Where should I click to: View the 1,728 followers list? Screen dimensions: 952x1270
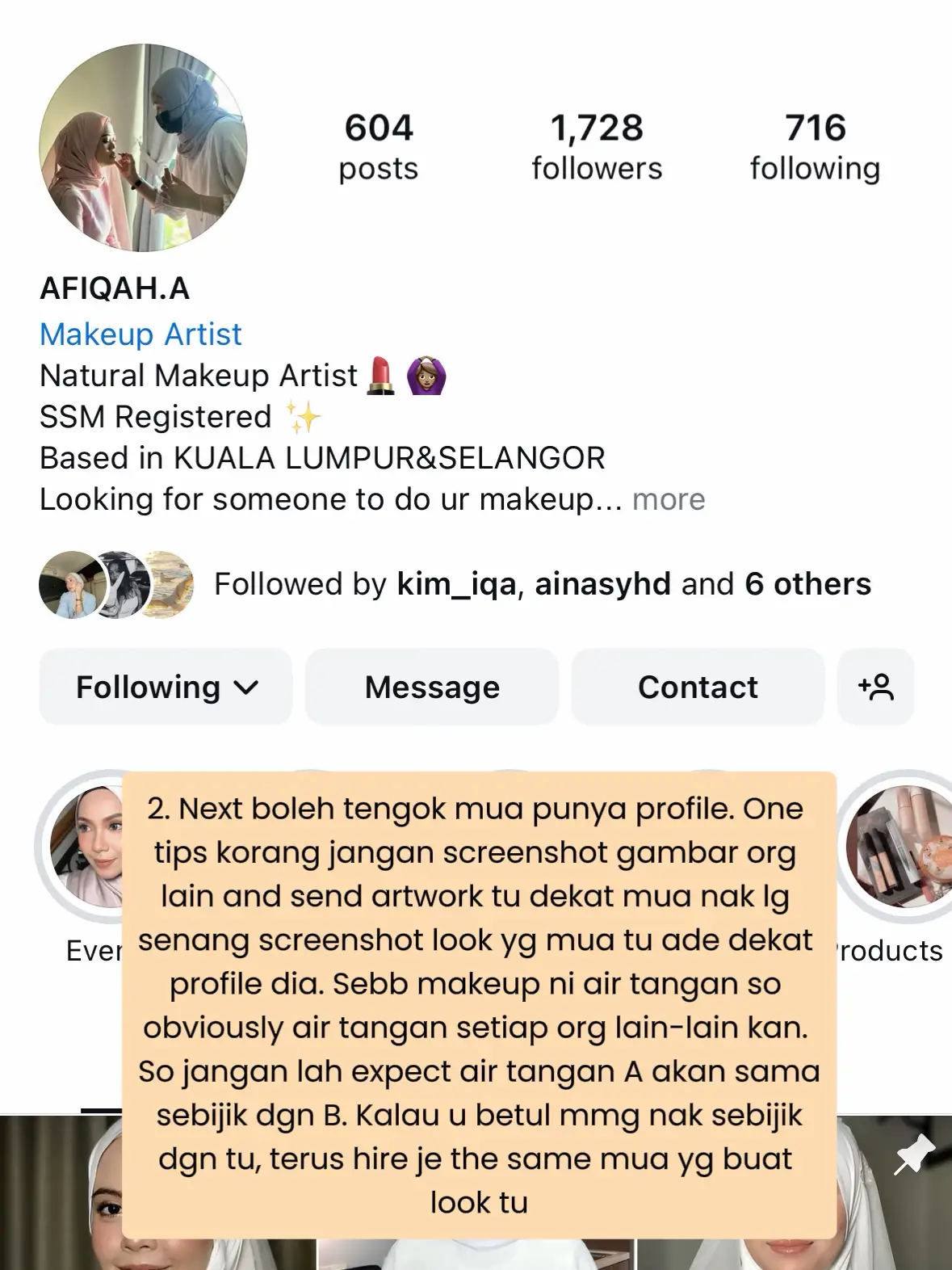click(x=597, y=147)
